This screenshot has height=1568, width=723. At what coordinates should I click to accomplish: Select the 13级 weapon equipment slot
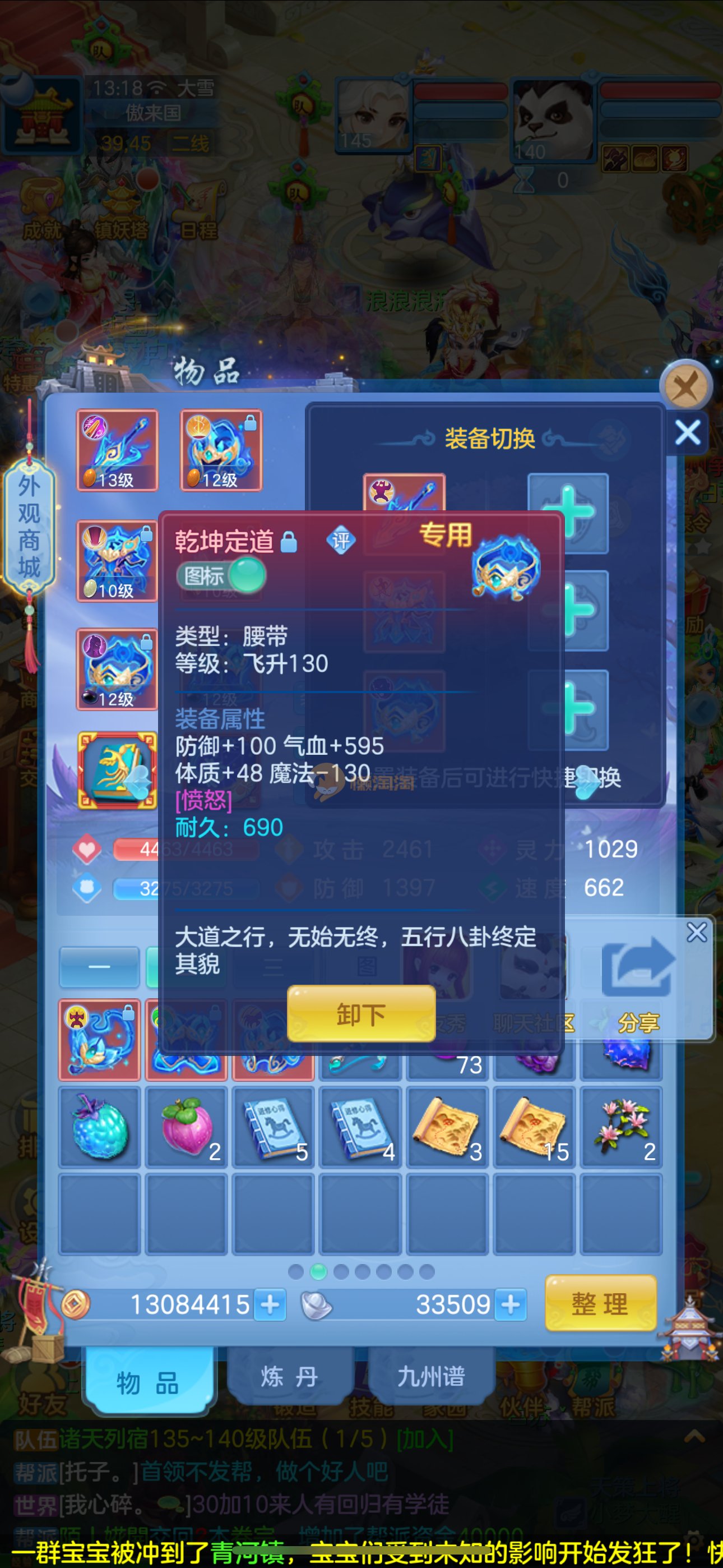tap(117, 450)
